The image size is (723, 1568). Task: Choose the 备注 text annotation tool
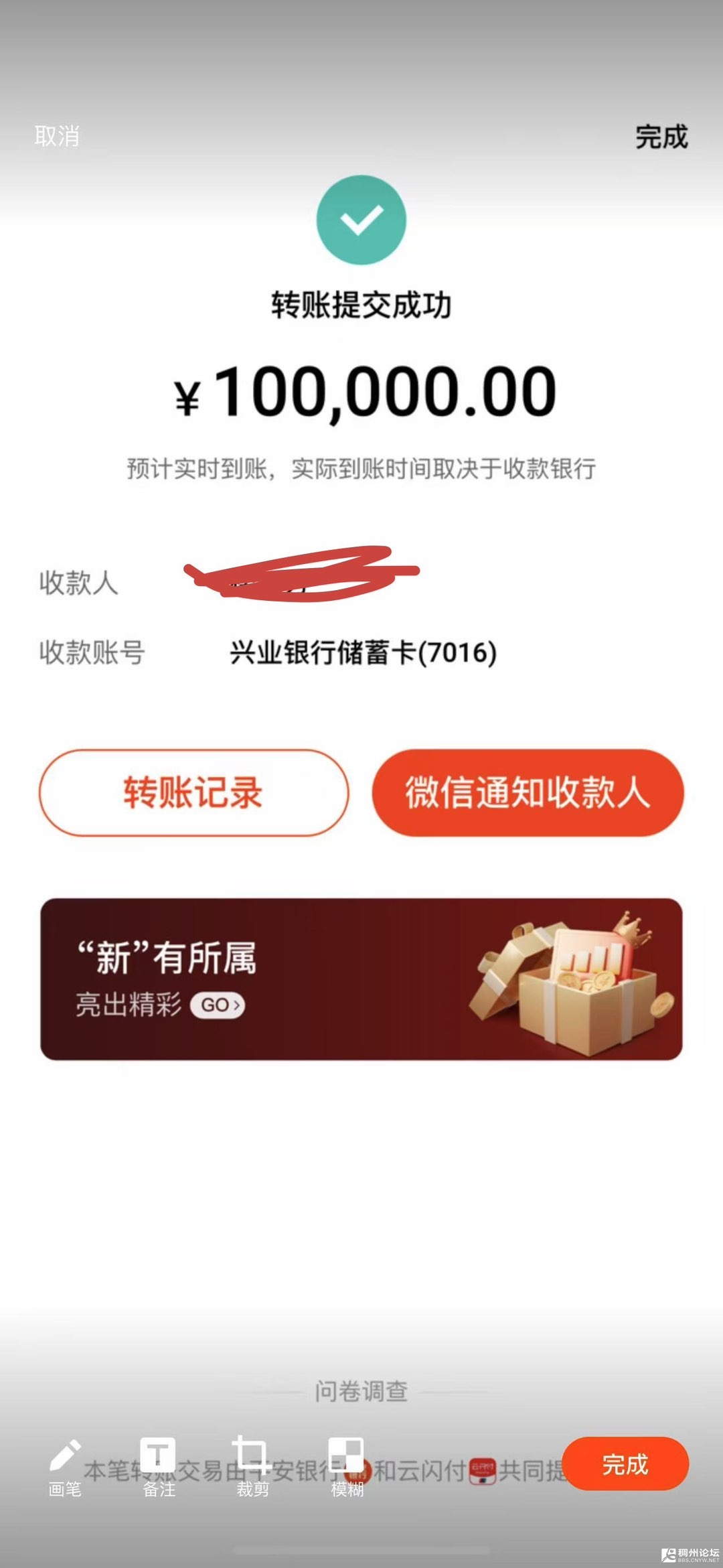pyautogui.click(x=159, y=1467)
